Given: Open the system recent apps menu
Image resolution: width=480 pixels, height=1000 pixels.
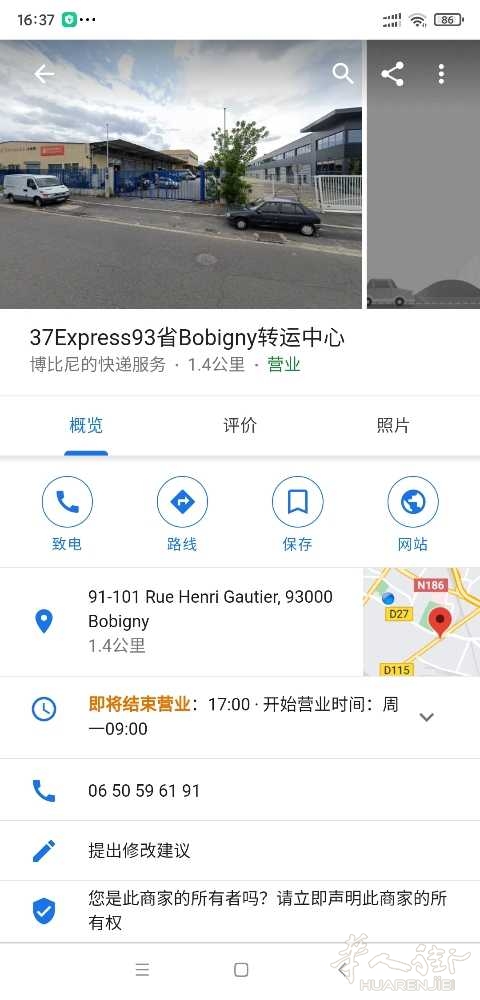Looking at the screenshot, I should 142,970.
